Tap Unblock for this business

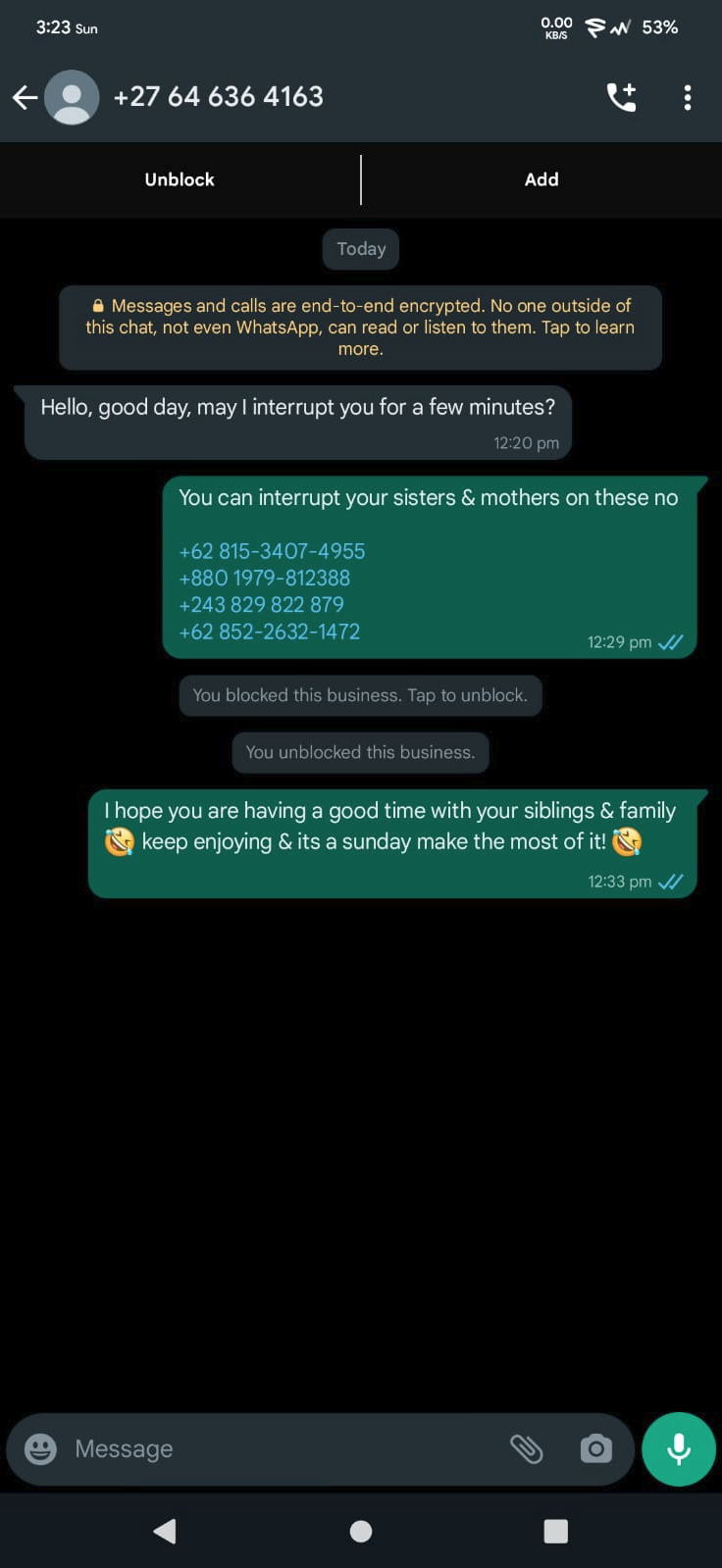point(180,179)
